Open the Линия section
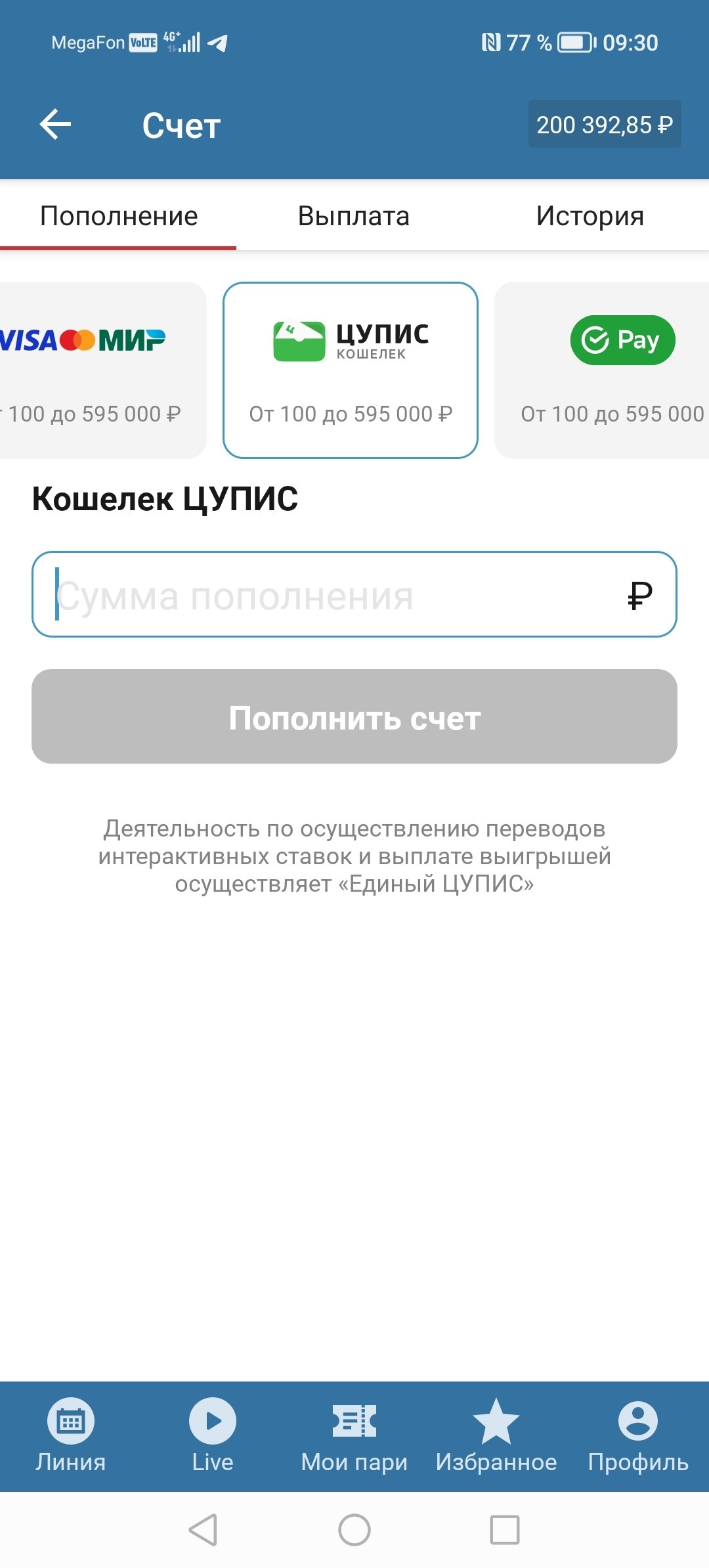 click(x=71, y=1436)
